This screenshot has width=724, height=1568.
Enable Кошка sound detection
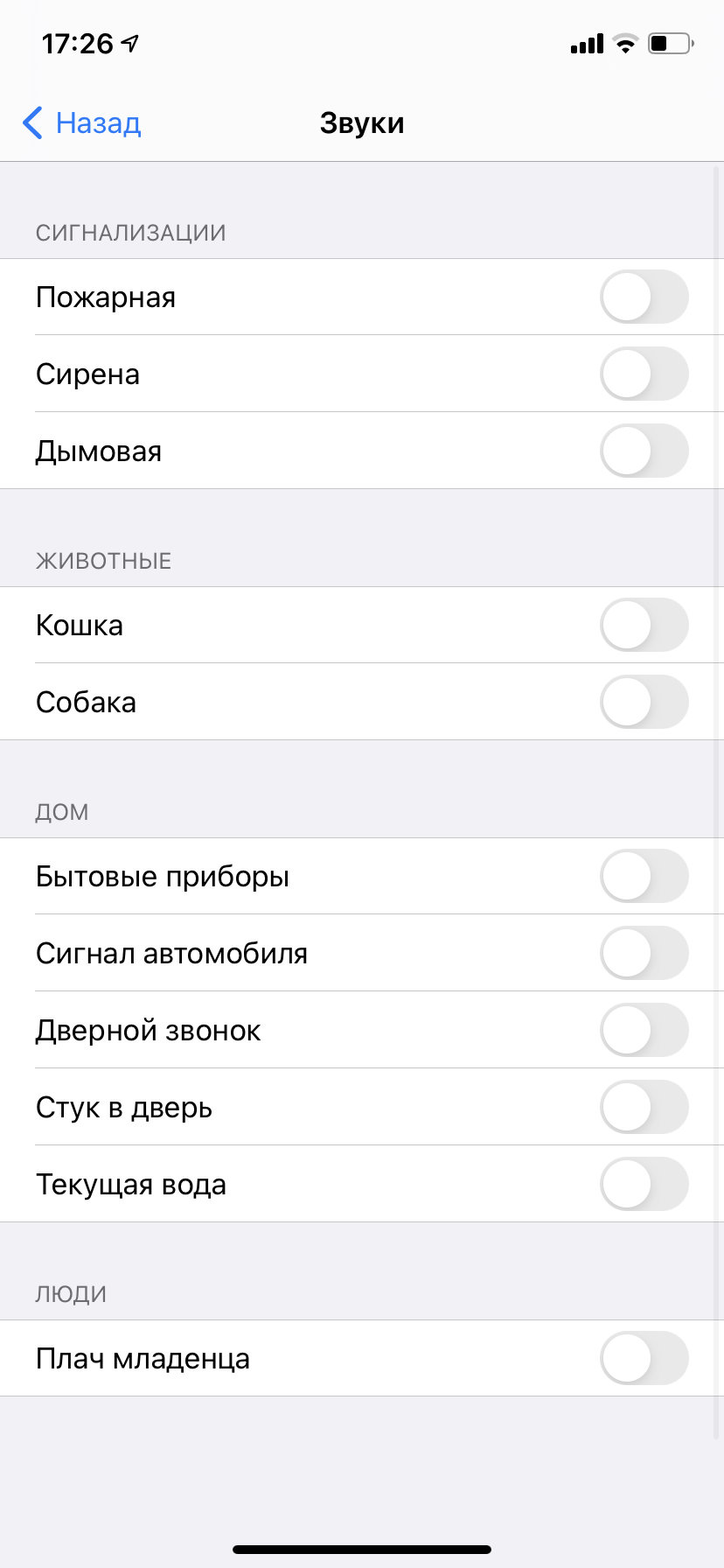pos(644,626)
